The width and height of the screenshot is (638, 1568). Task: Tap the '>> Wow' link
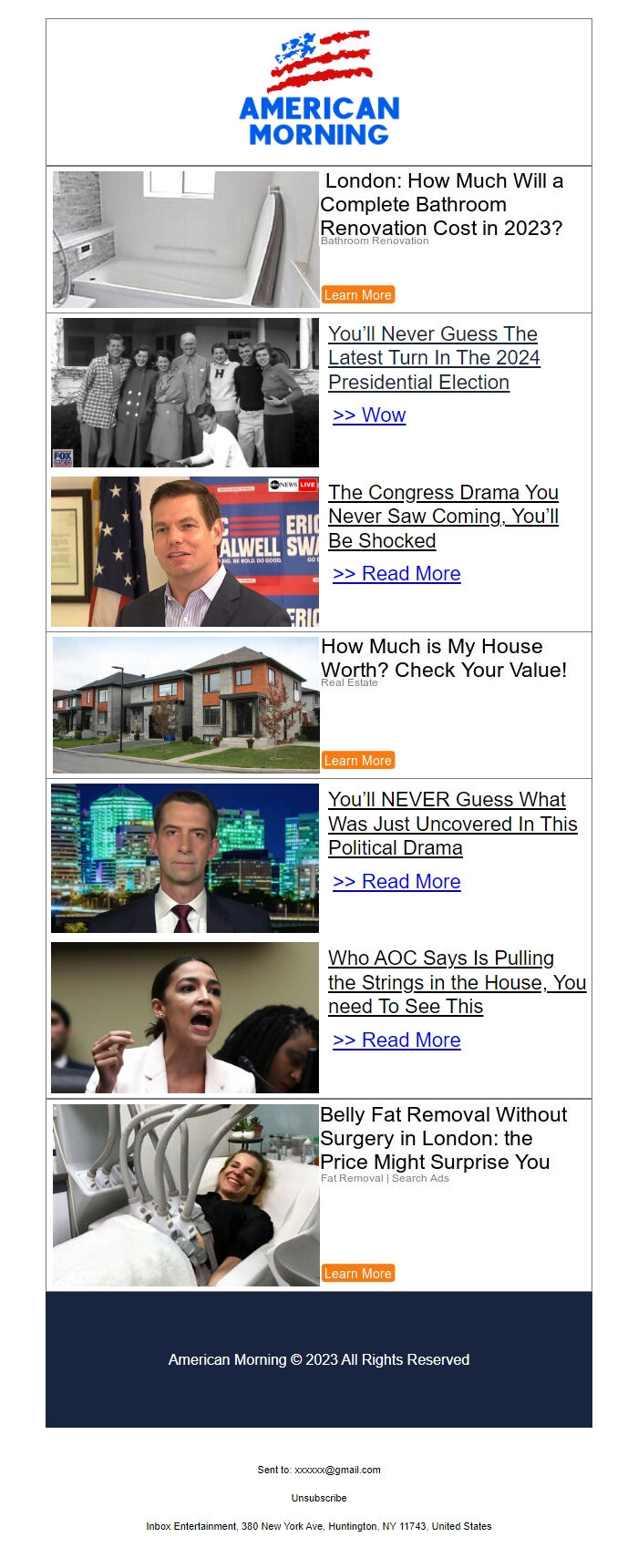coord(369,415)
